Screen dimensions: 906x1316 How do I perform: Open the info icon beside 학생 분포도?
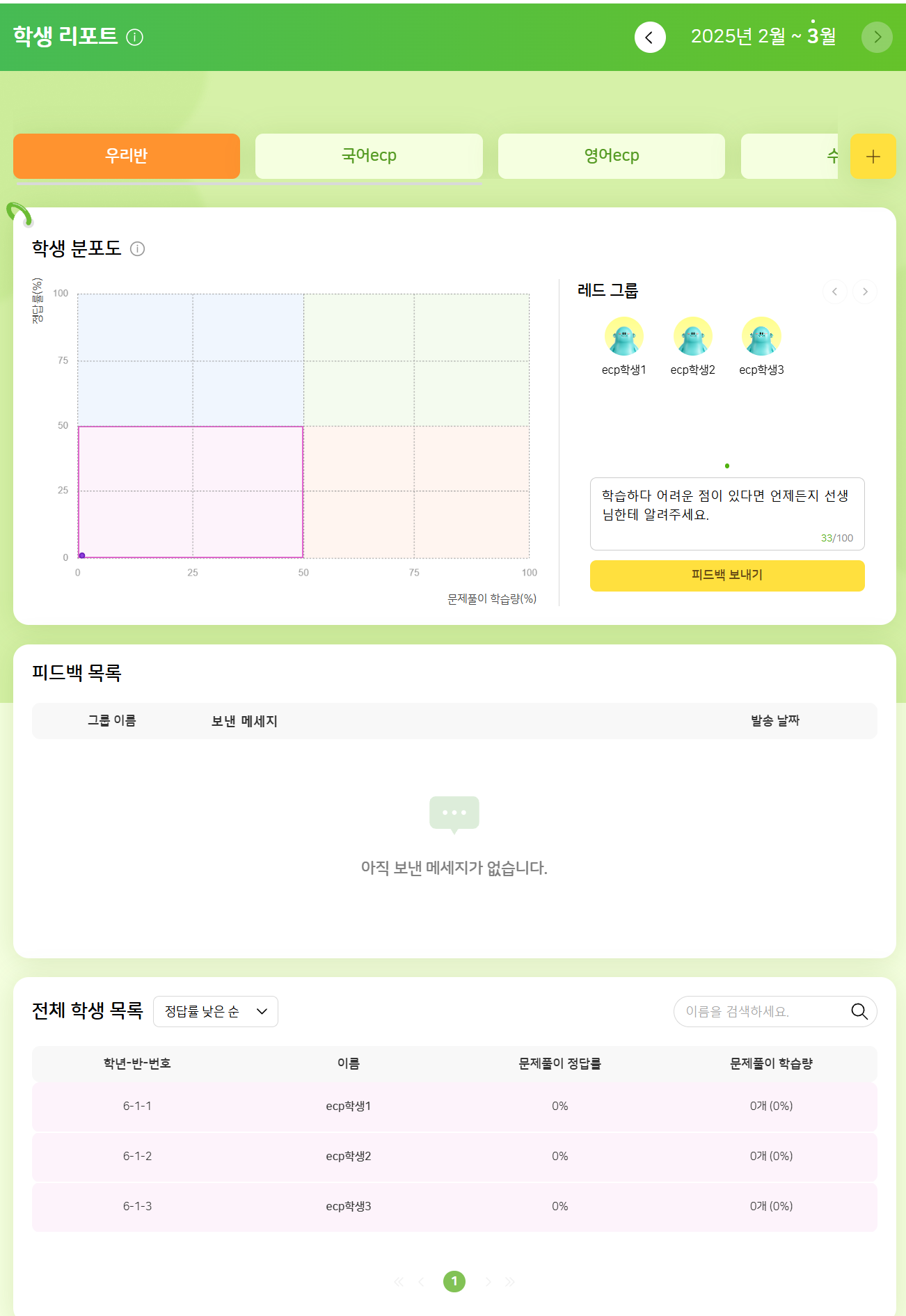pyautogui.click(x=138, y=249)
